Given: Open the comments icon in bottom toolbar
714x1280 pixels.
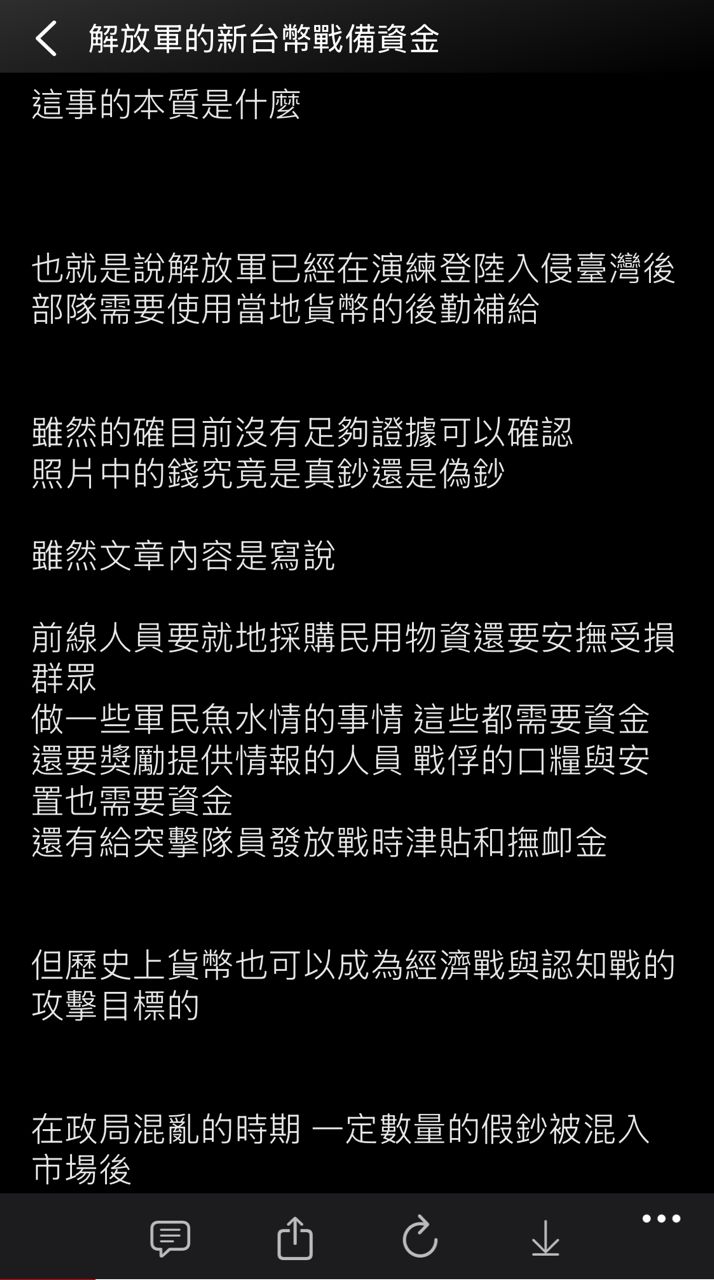Looking at the screenshot, I should click(x=170, y=1240).
